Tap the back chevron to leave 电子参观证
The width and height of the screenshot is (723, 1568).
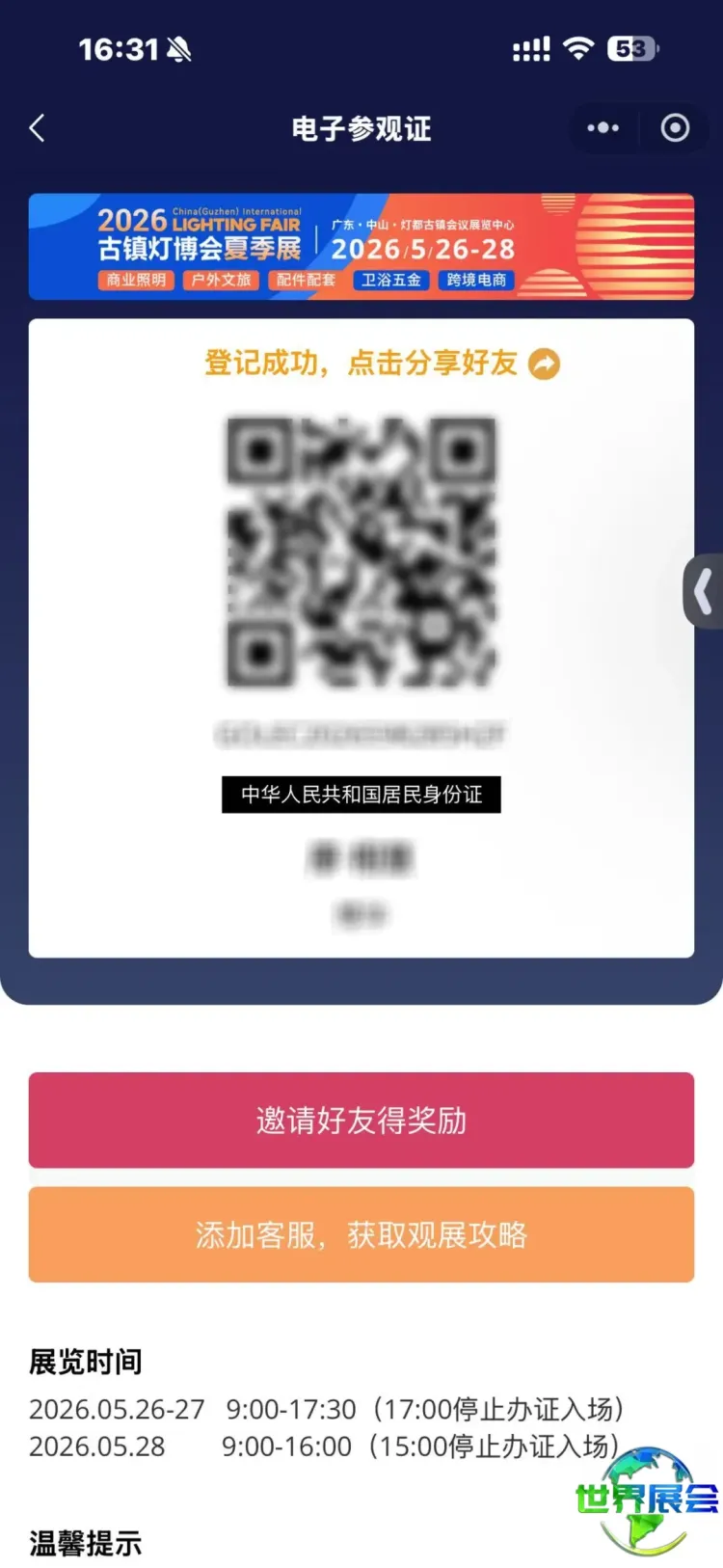tap(37, 128)
